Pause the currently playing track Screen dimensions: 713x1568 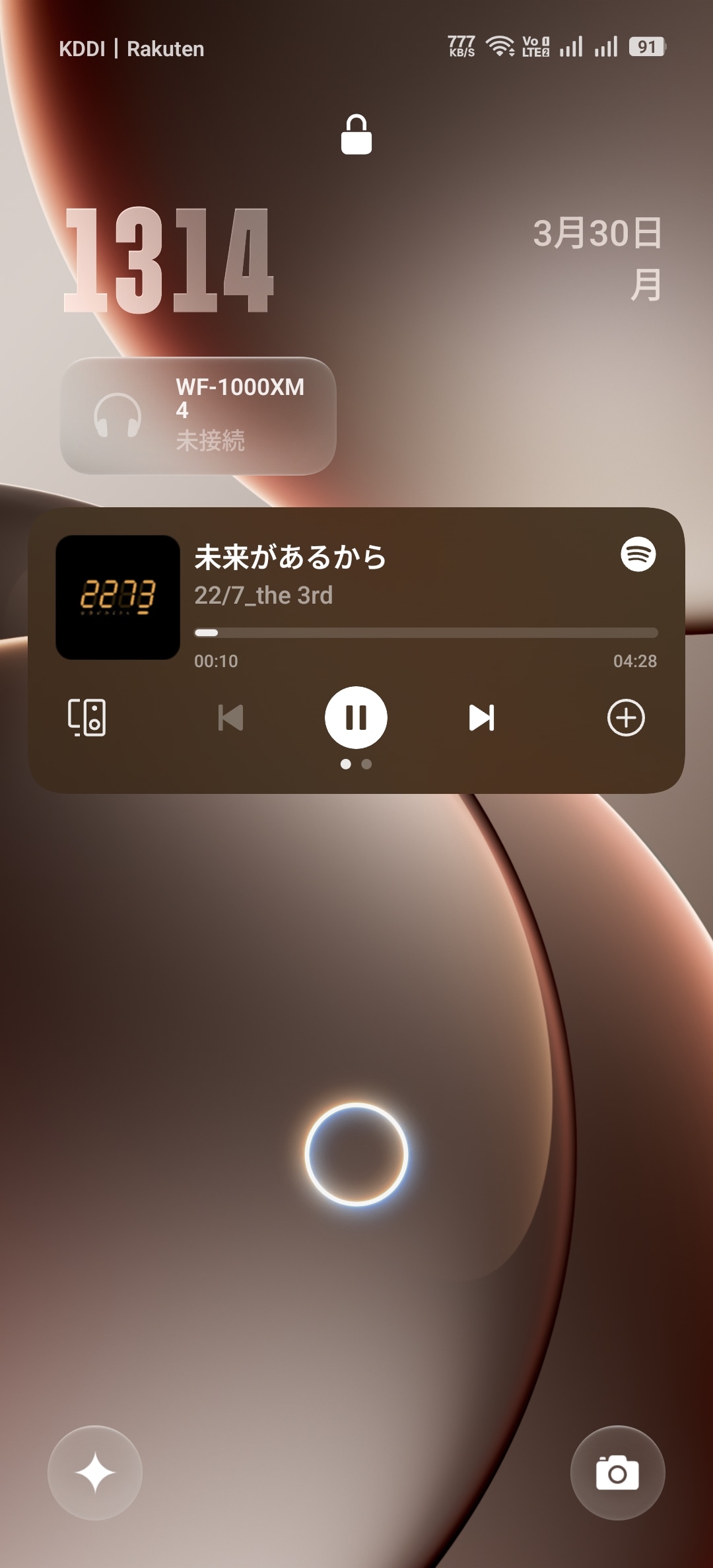(x=356, y=718)
